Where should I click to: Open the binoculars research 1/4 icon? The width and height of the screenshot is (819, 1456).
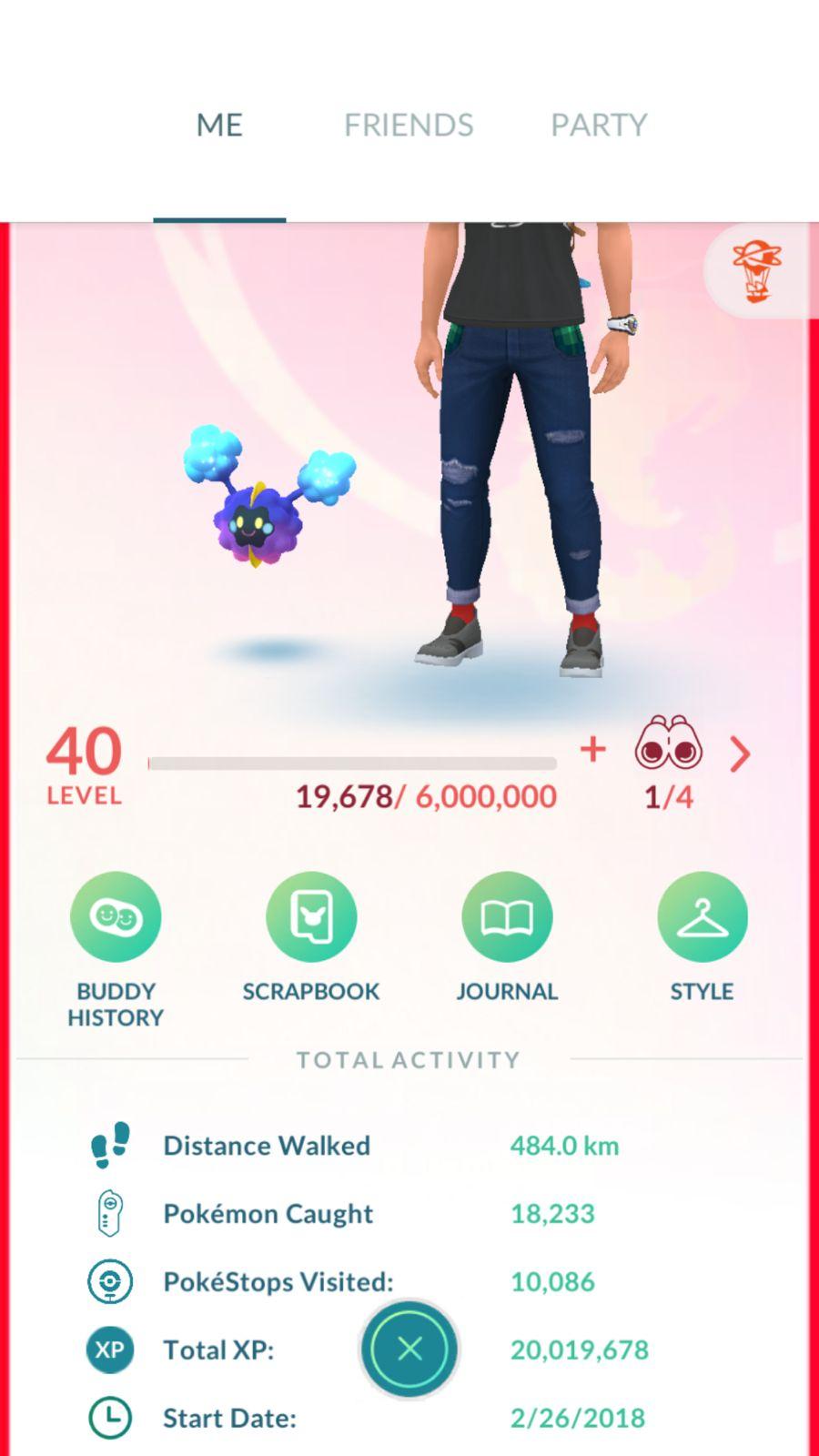pos(668,746)
